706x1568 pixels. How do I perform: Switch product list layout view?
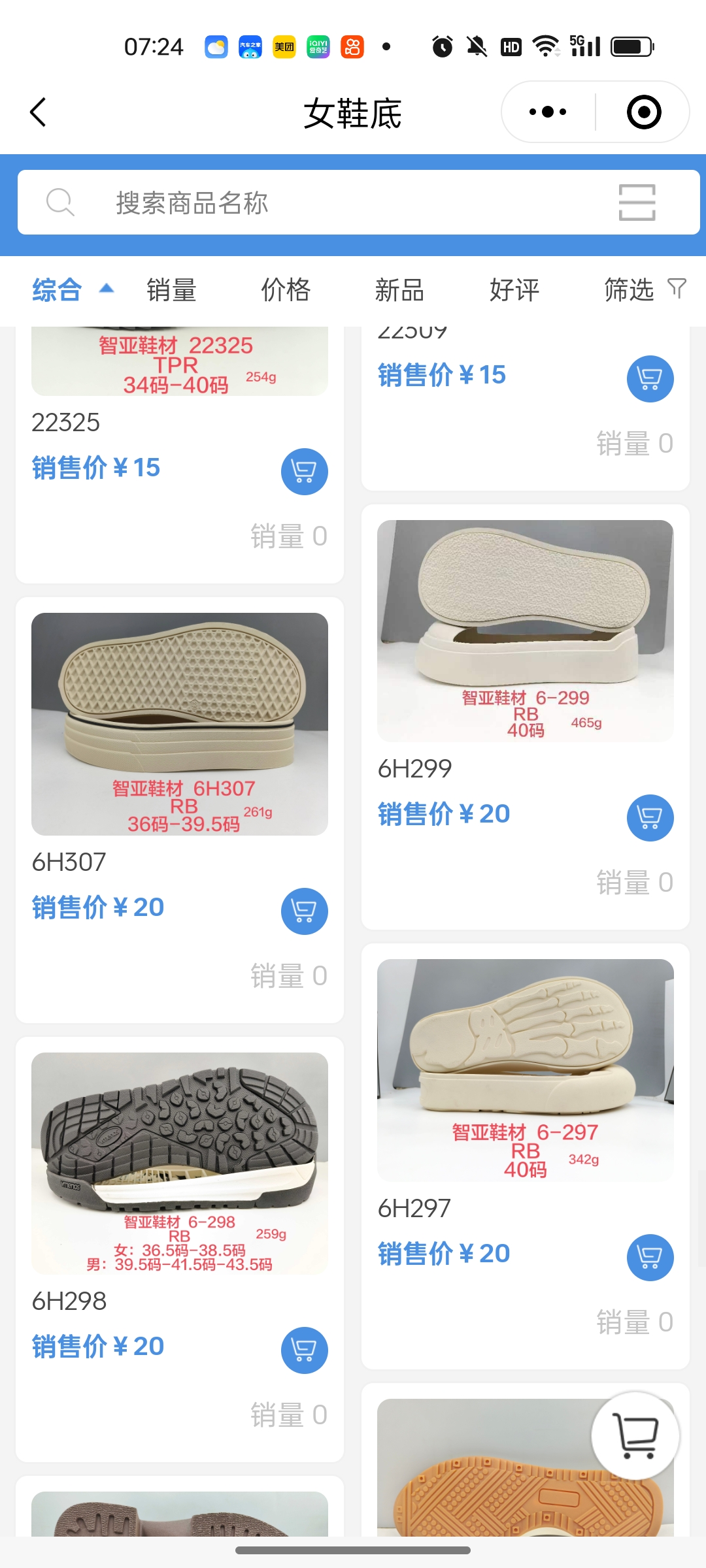[x=637, y=203]
